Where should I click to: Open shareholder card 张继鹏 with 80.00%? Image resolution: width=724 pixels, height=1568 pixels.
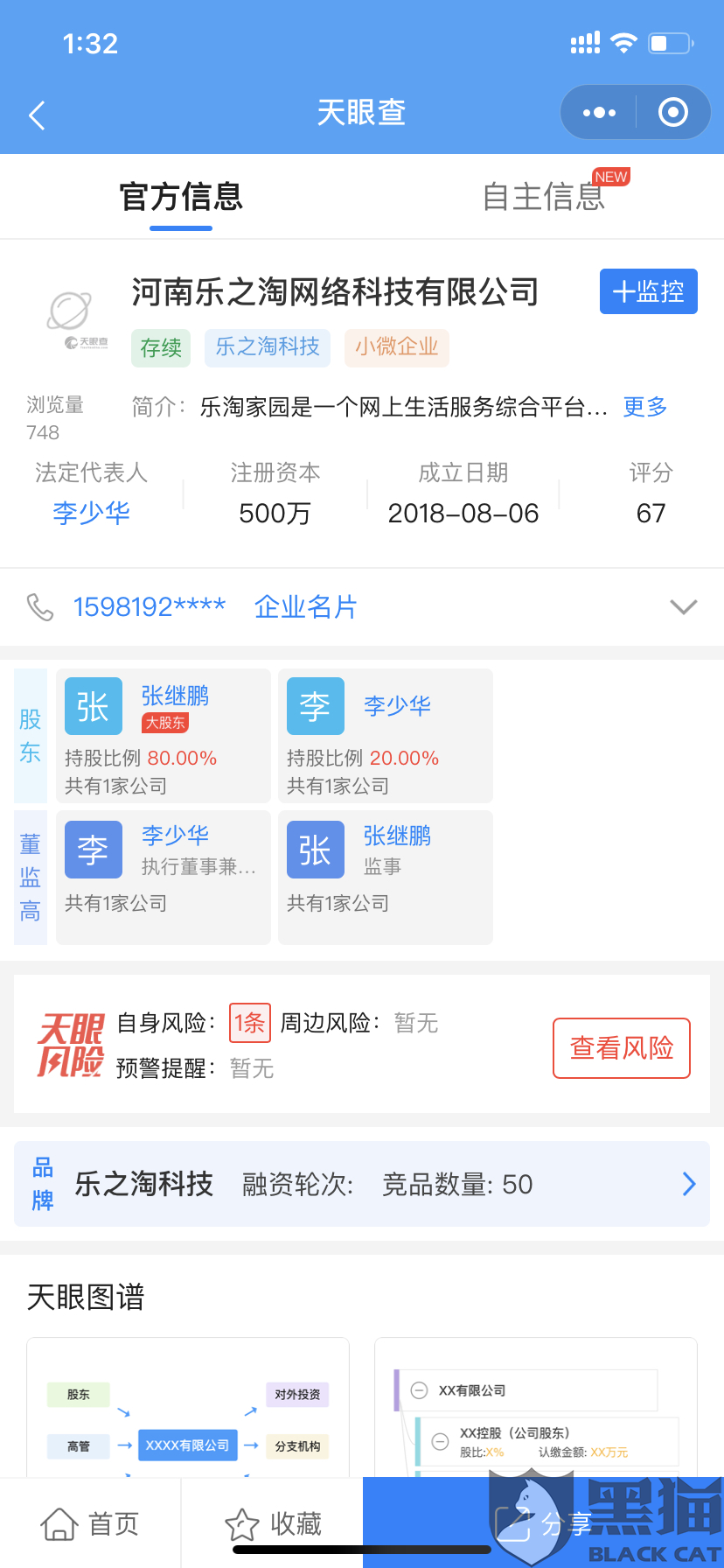click(164, 736)
